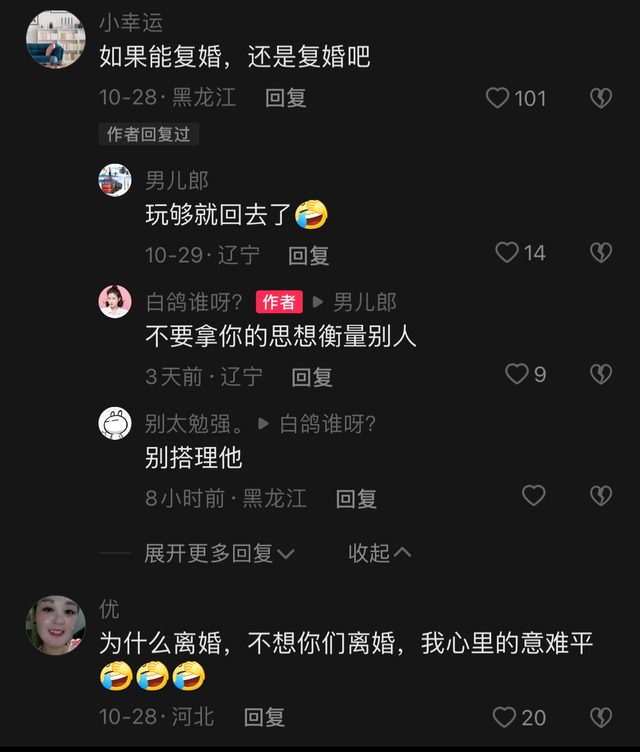Tap 回复 under 男儿郎's comment
This screenshot has width=640, height=752.
pos(309,255)
